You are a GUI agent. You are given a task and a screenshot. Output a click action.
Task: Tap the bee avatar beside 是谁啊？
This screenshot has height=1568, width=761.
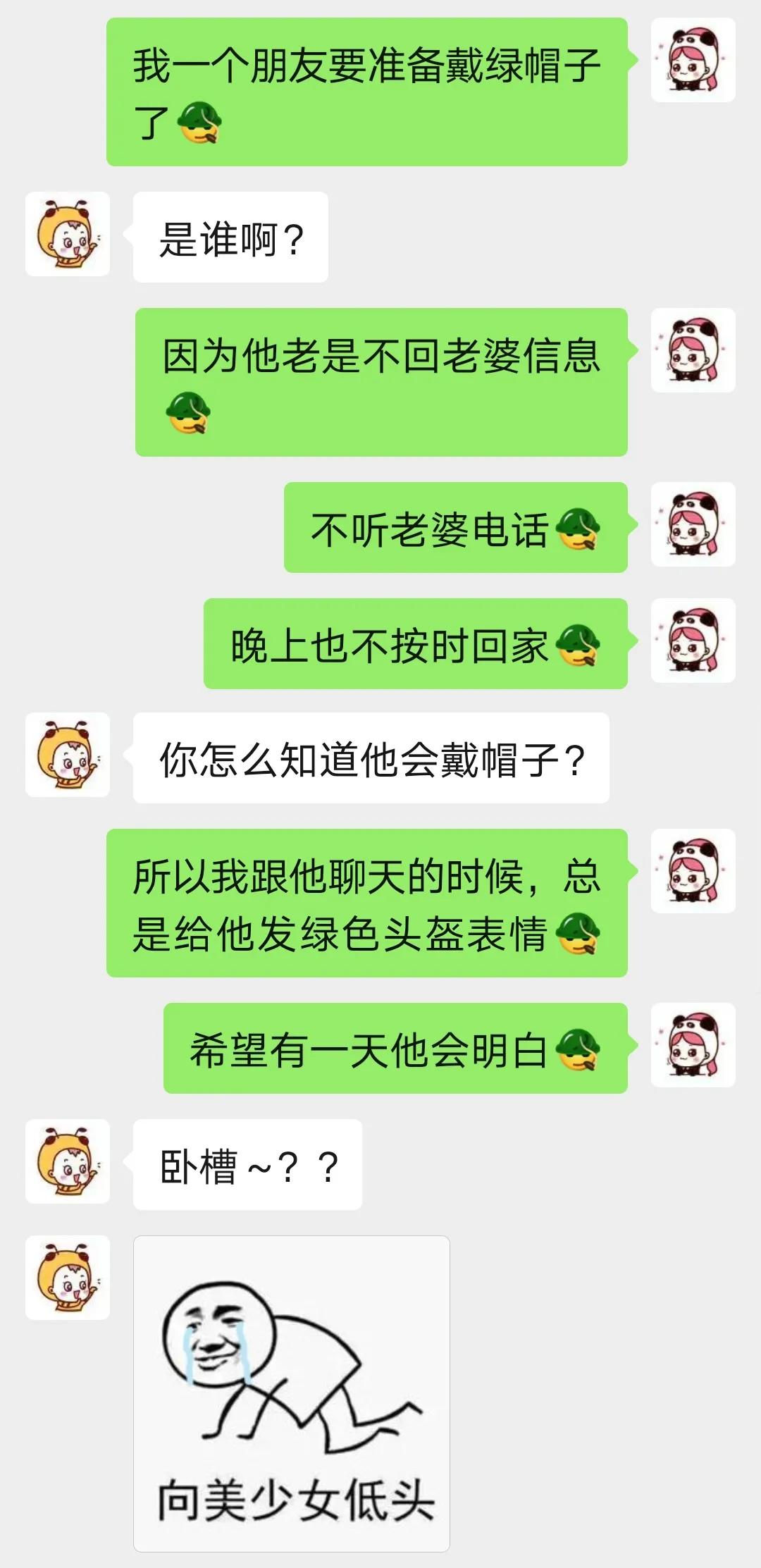pos(68,234)
